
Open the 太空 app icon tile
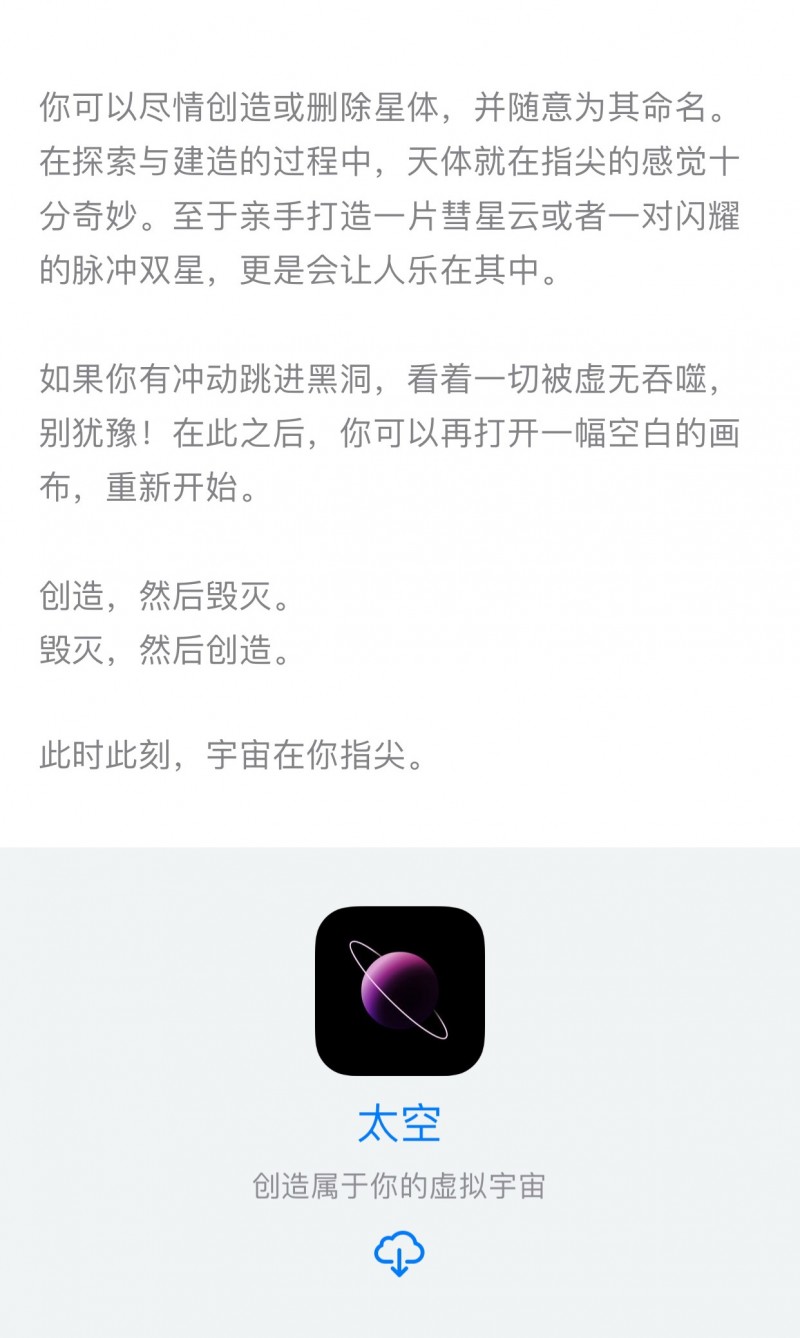[x=400, y=990]
